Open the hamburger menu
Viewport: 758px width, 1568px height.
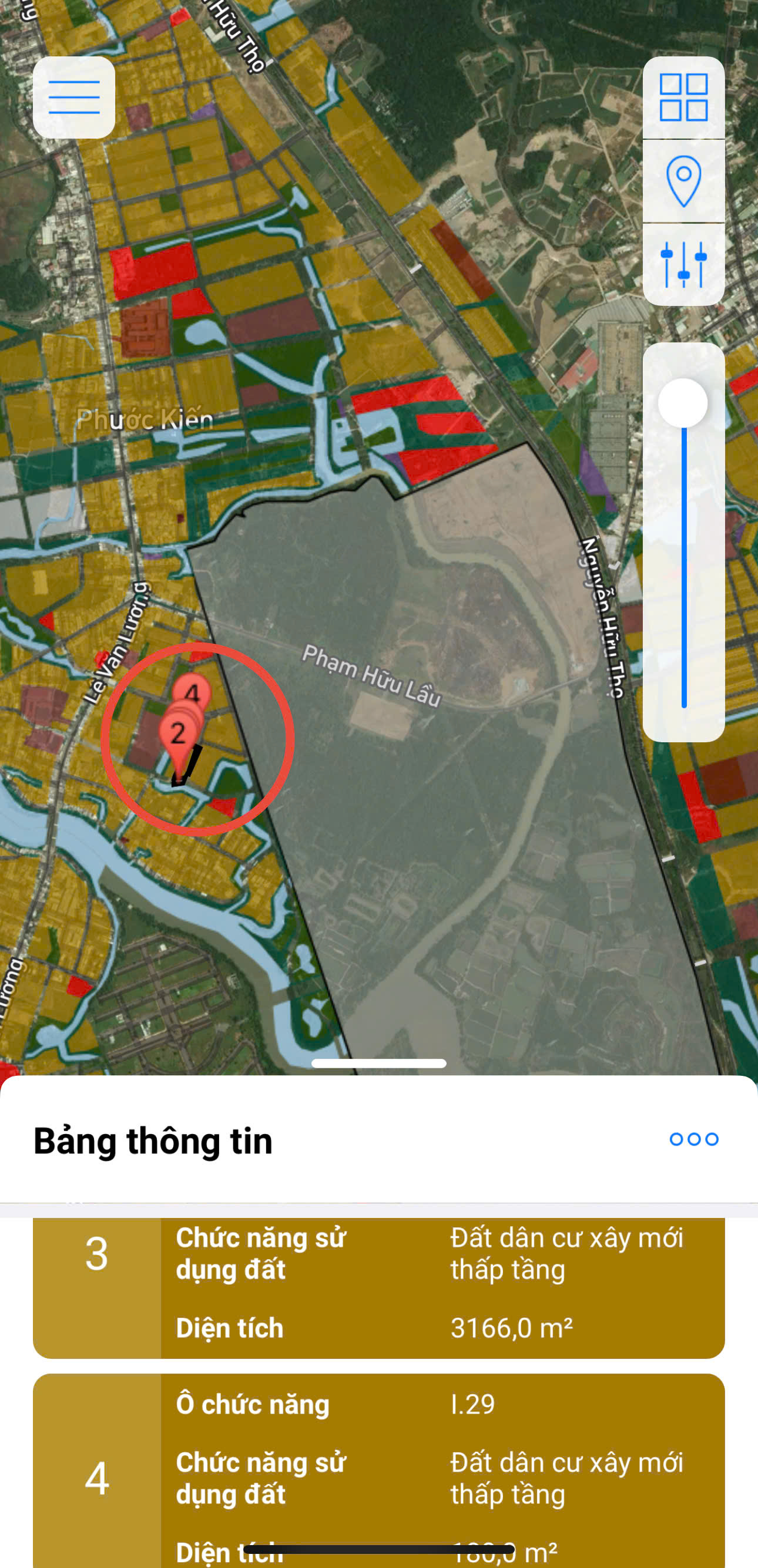(x=73, y=97)
